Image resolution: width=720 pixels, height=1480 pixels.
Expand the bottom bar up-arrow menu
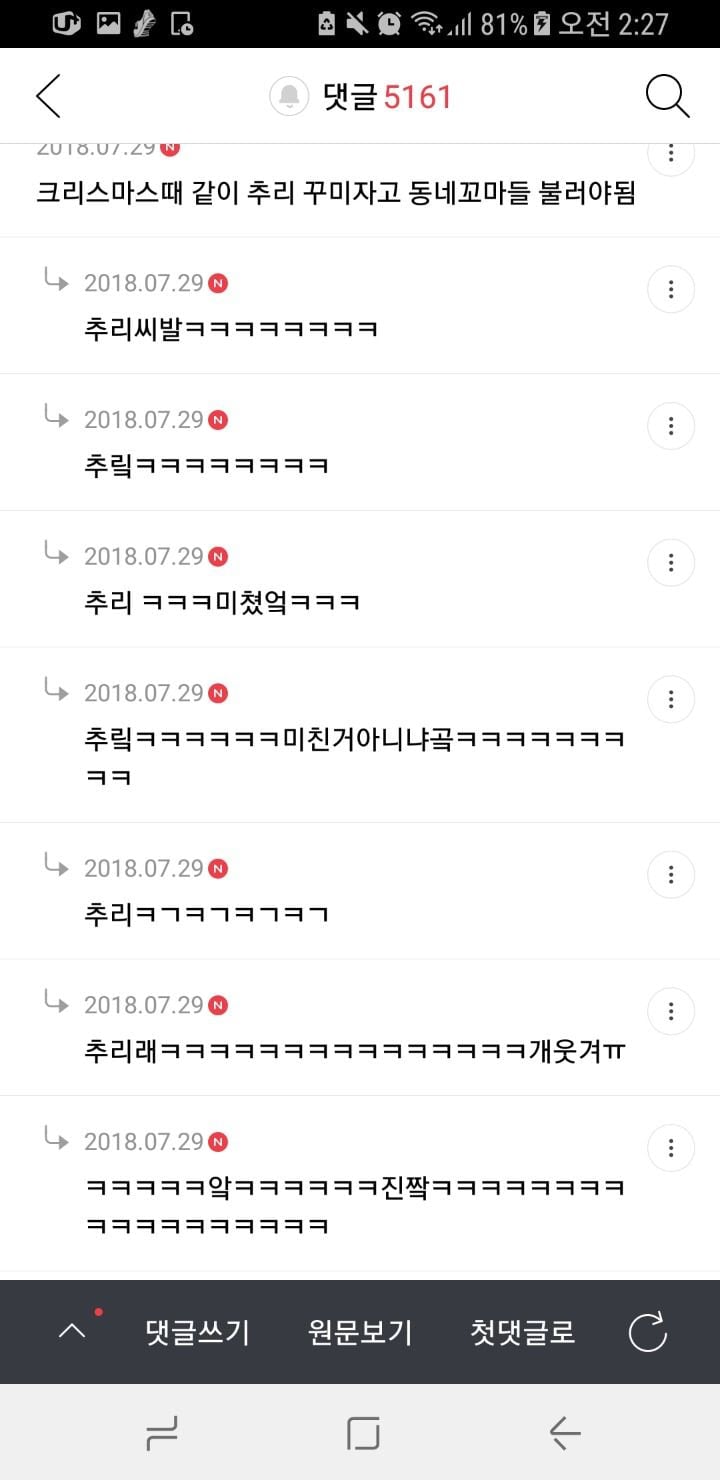point(72,1331)
